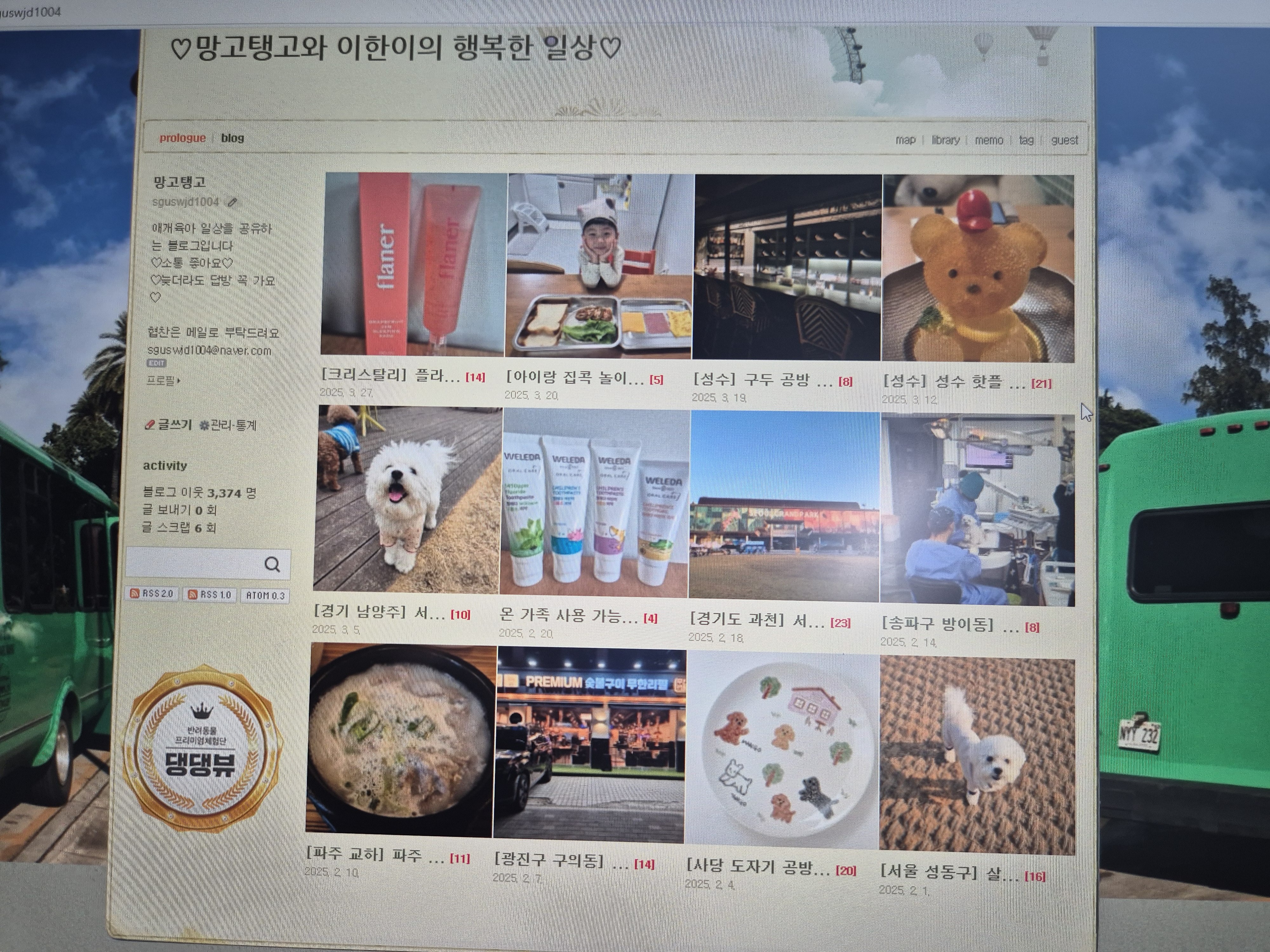Open the 프로필 profile link
1270x952 pixels.
[163, 380]
